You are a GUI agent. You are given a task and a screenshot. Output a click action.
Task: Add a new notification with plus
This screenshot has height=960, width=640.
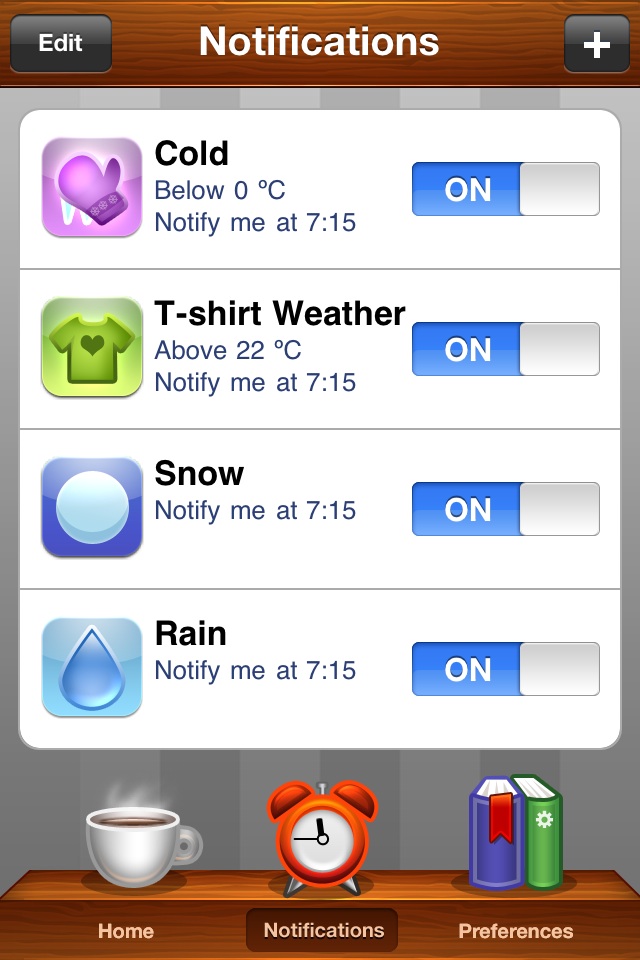(596, 44)
